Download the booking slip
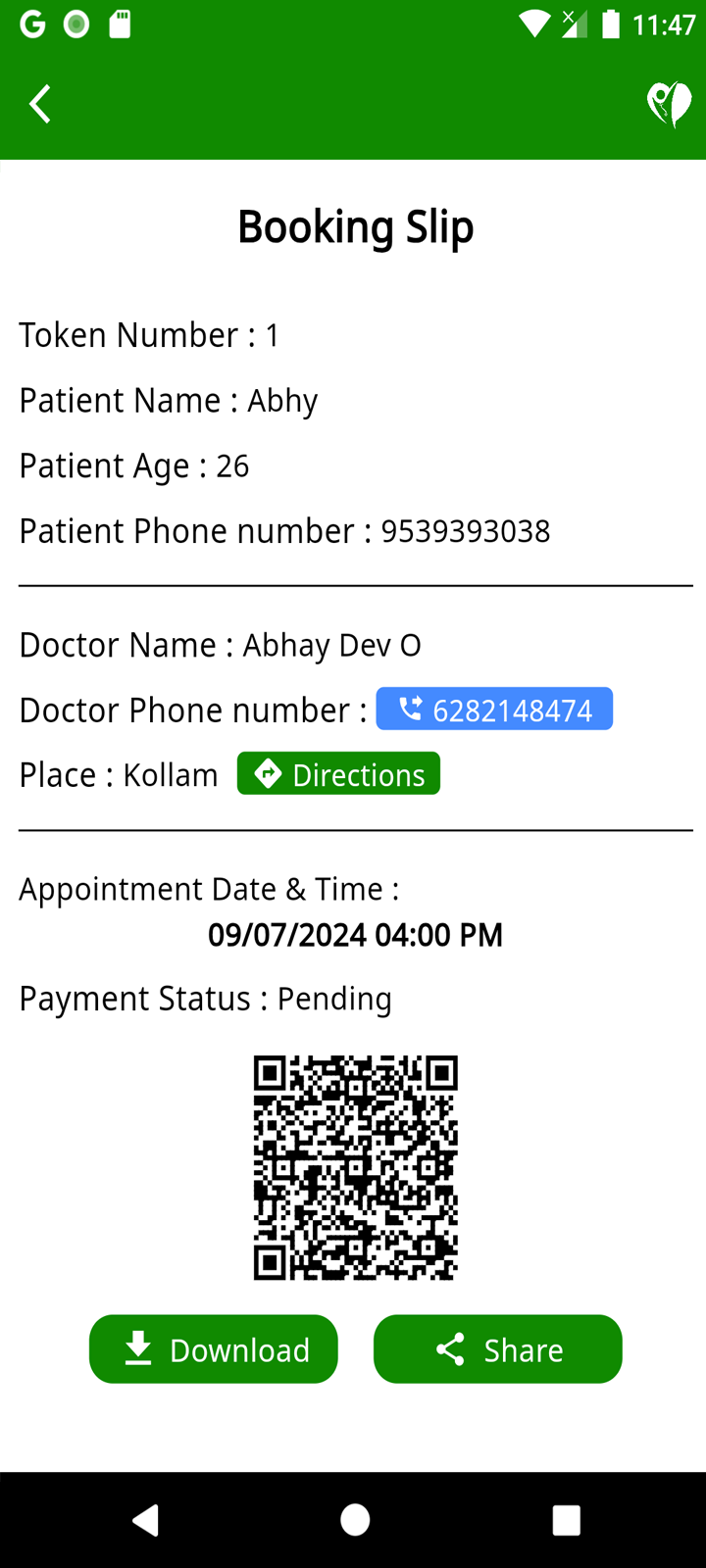The image size is (706, 1568). (214, 1349)
